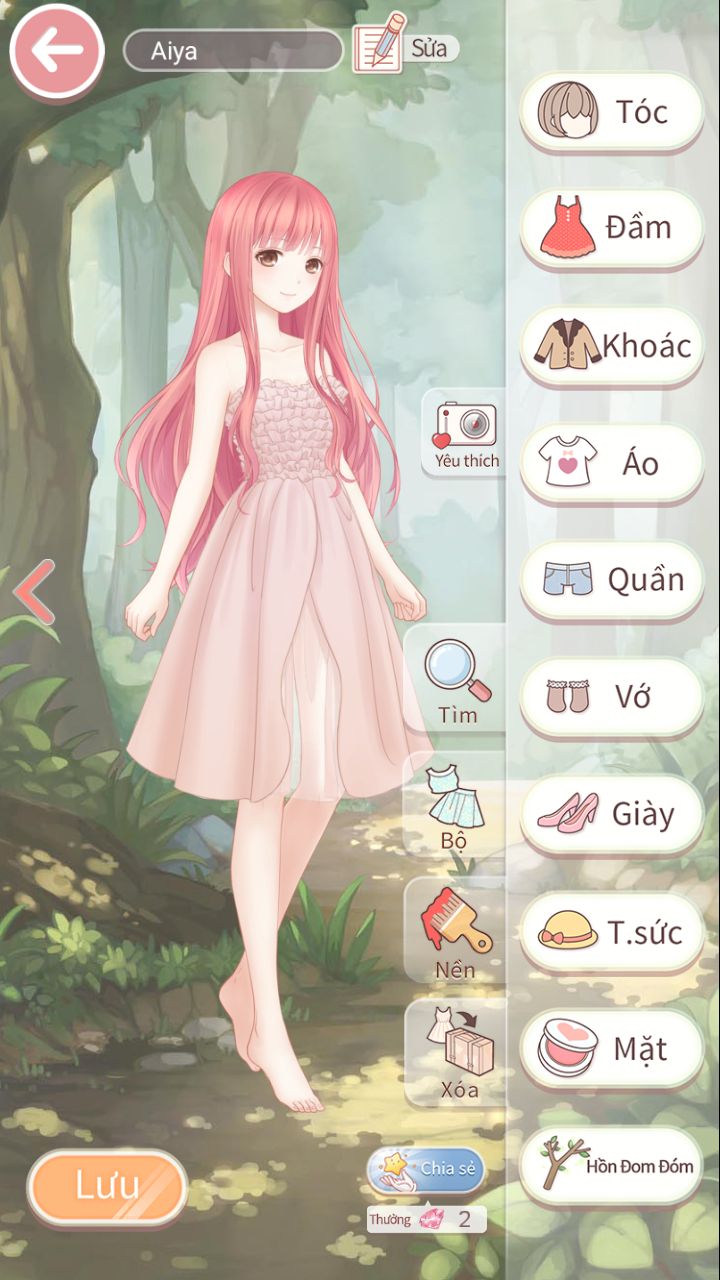
Task: Share the outfit via Chia sẻ
Action: (x=427, y=1170)
